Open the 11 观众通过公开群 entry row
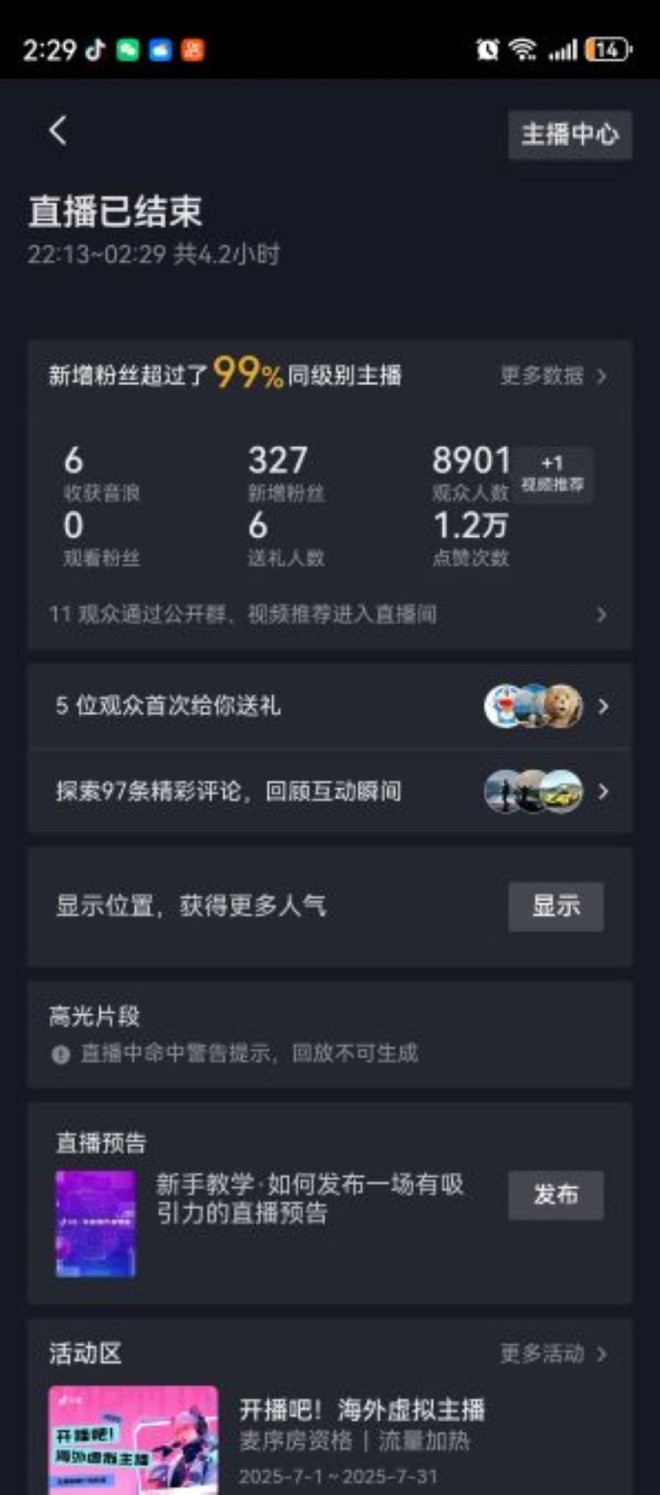This screenshot has height=1495, width=660. pyautogui.click(x=328, y=614)
